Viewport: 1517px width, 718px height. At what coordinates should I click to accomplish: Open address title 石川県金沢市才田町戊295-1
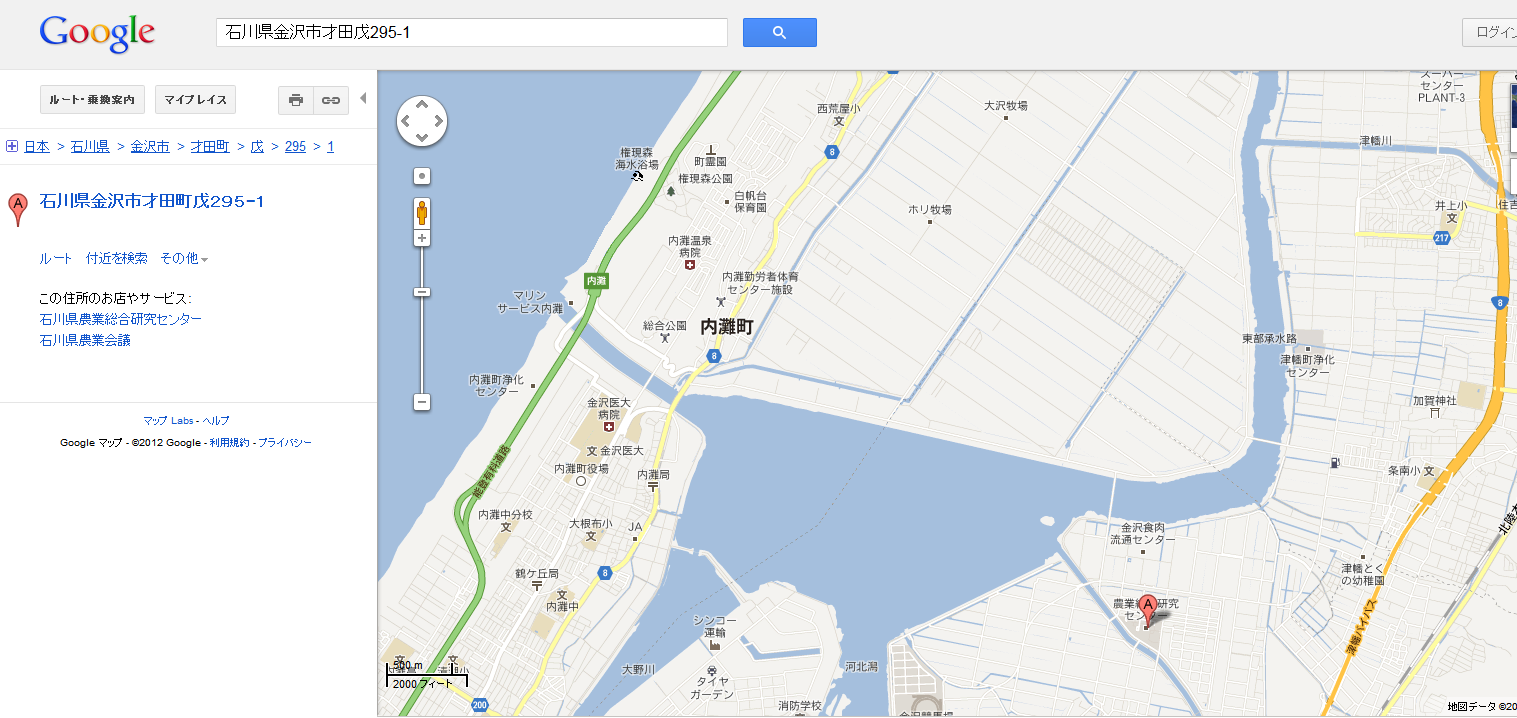tap(151, 201)
